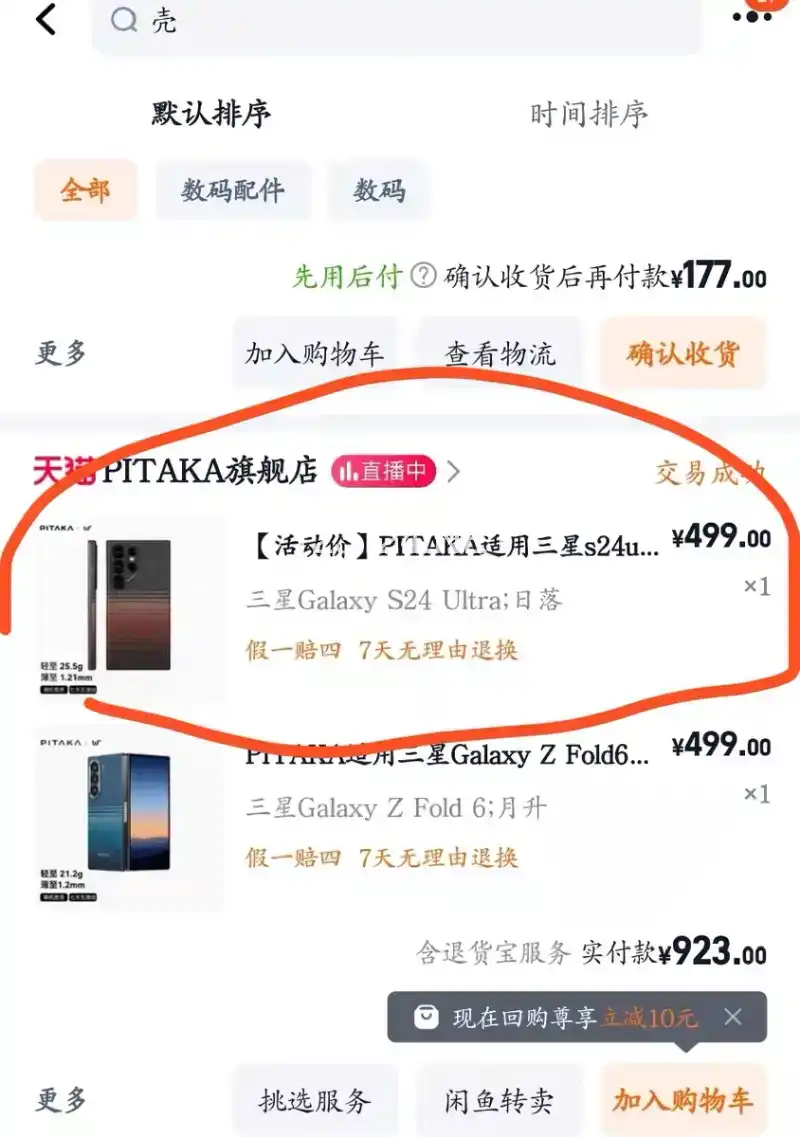The height and width of the screenshot is (1137, 800).
Task: Select the 全部 filter chip
Action: coord(85,190)
